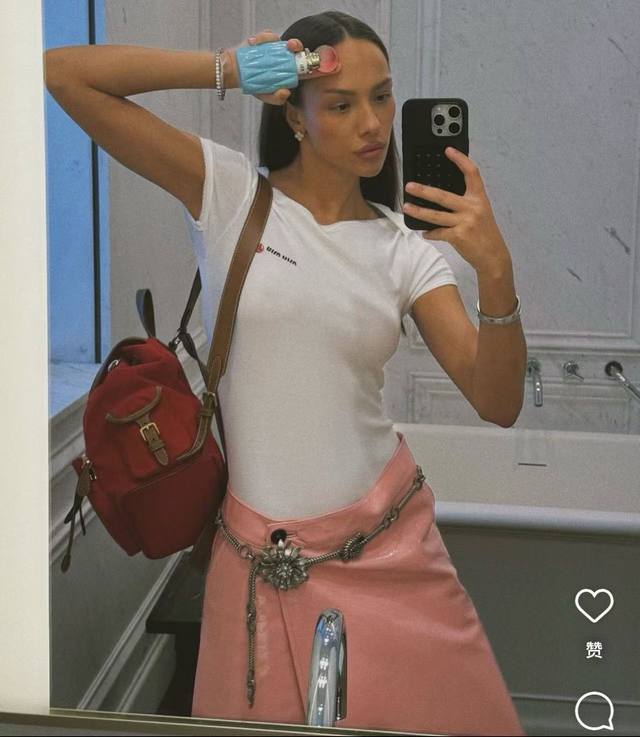The image size is (640, 737).
Task: Open the comments bubble icon
Action: (x=594, y=710)
